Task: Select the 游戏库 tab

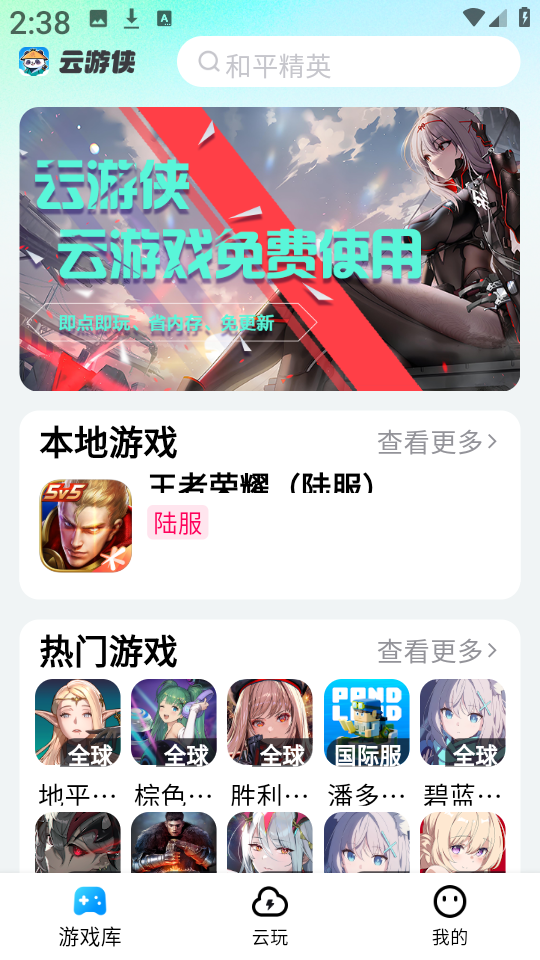Action: coord(90,917)
